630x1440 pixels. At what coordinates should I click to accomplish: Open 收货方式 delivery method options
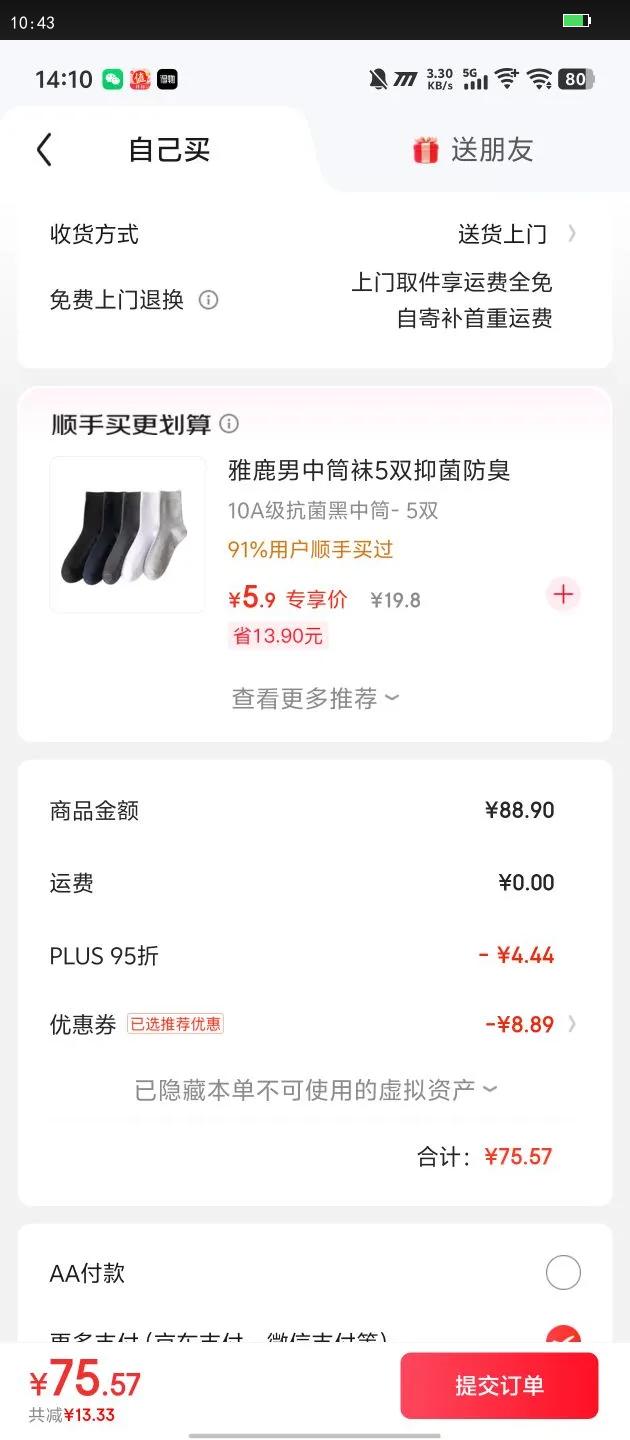[515, 234]
